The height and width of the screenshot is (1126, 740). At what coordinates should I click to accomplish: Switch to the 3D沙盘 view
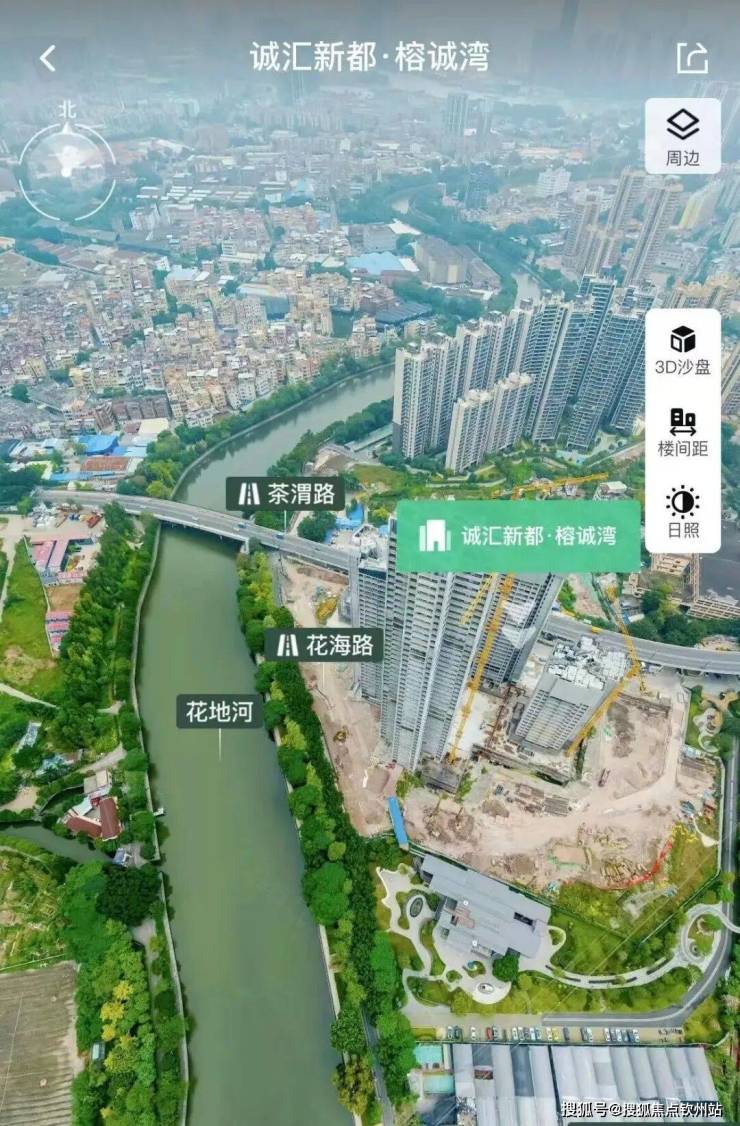[x=683, y=349]
